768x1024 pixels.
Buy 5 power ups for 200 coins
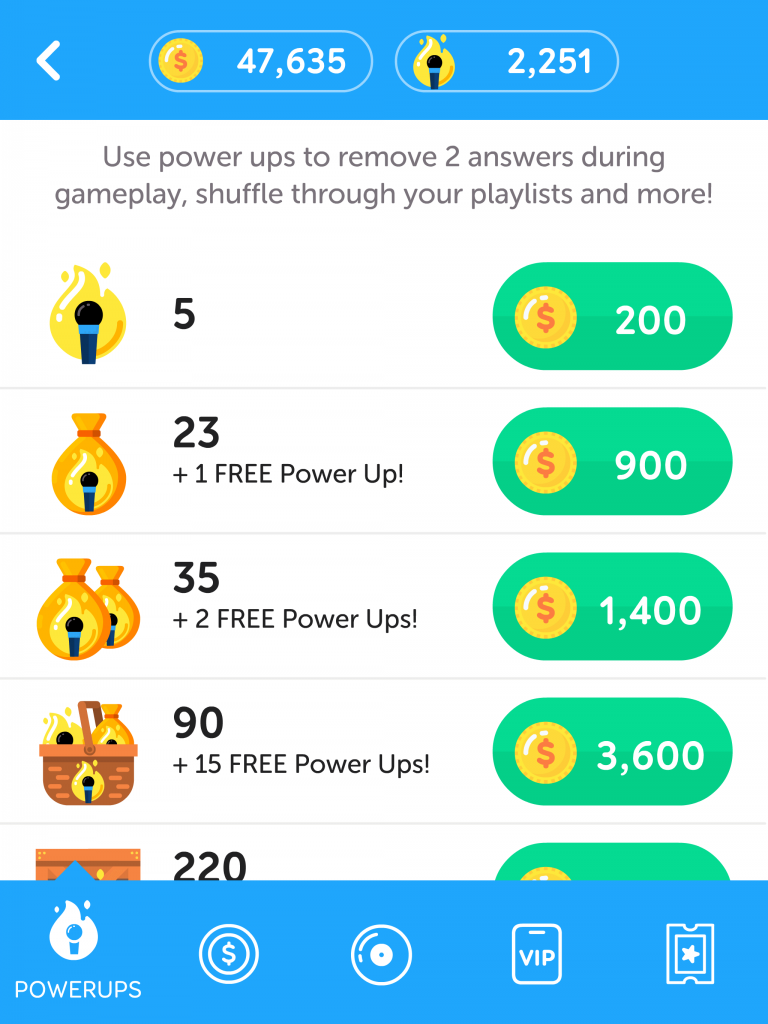[x=612, y=318]
